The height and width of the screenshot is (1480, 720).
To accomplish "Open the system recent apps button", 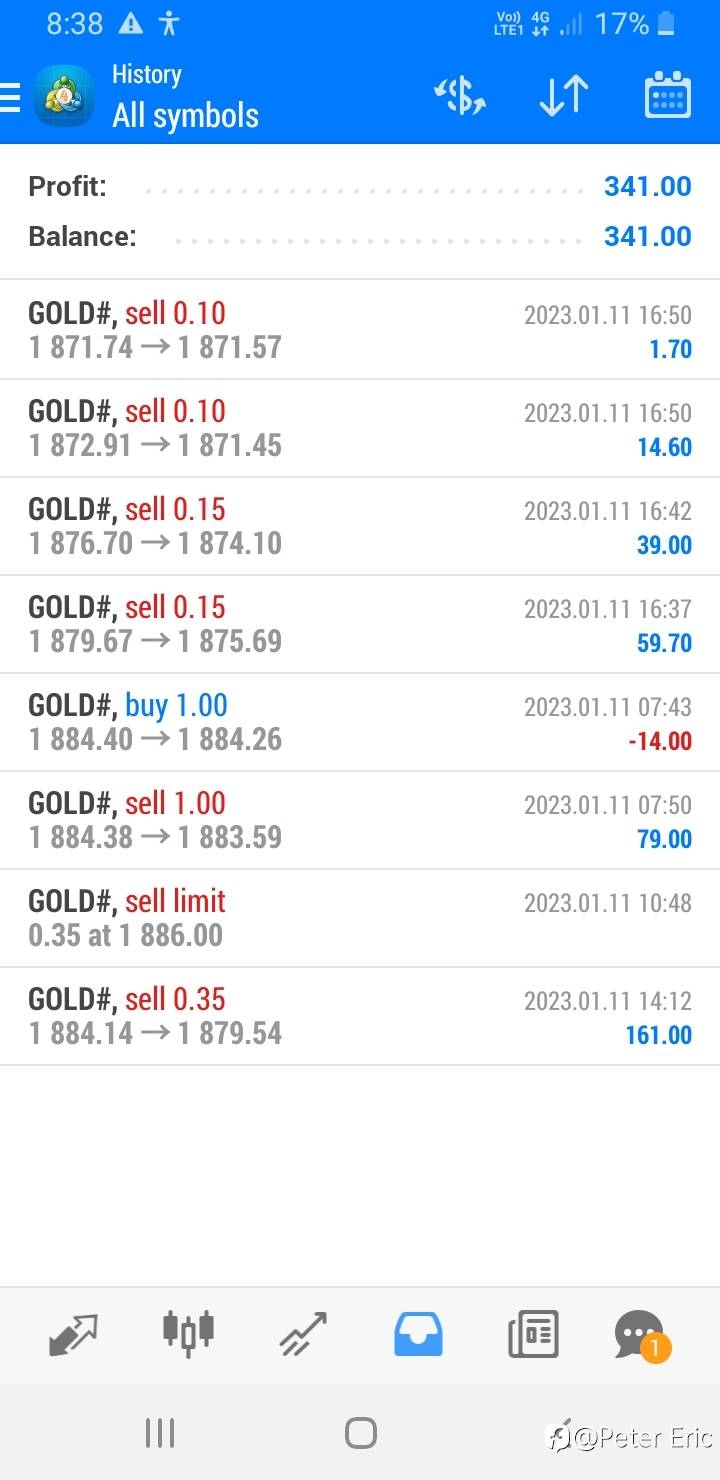I will click(x=160, y=1433).
